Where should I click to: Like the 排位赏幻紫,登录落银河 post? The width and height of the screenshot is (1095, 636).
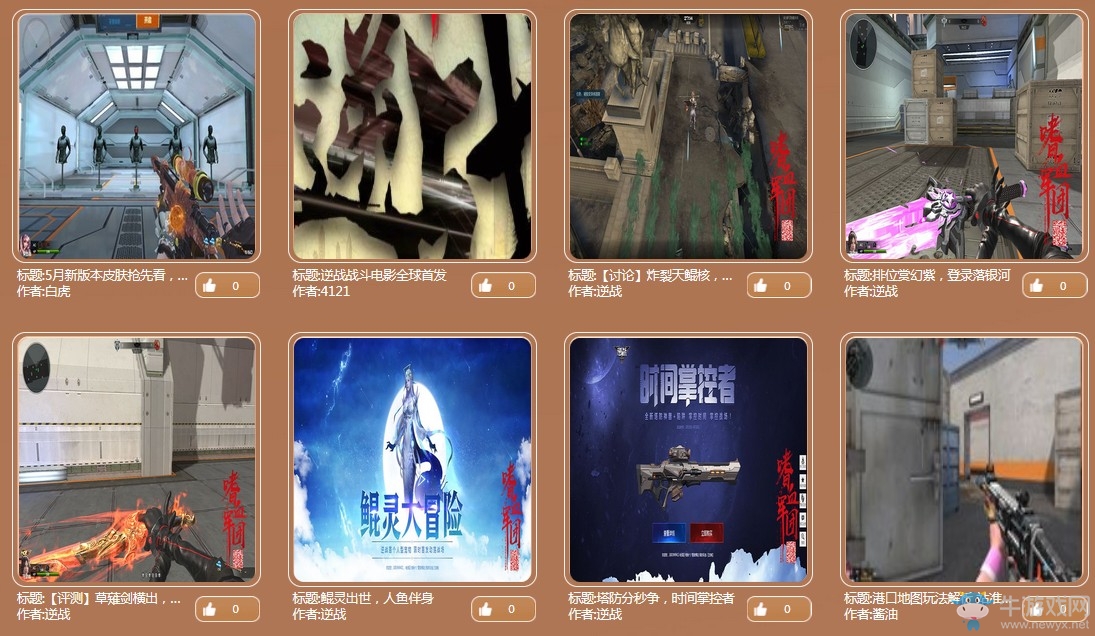click(x=1053, y=285)
